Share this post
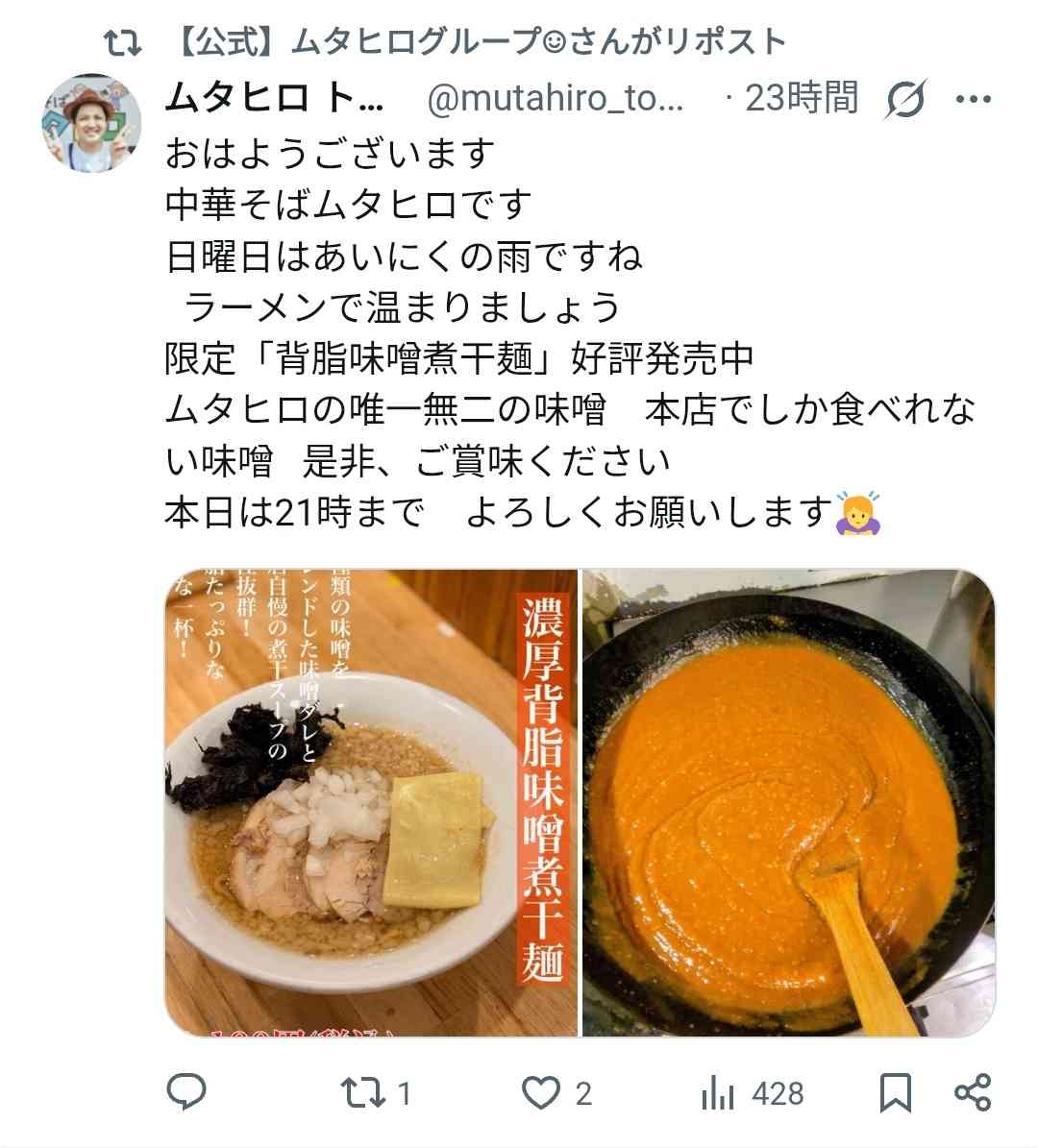The height and width of the screenshot is (1148, 1038). click(972, 1093)
